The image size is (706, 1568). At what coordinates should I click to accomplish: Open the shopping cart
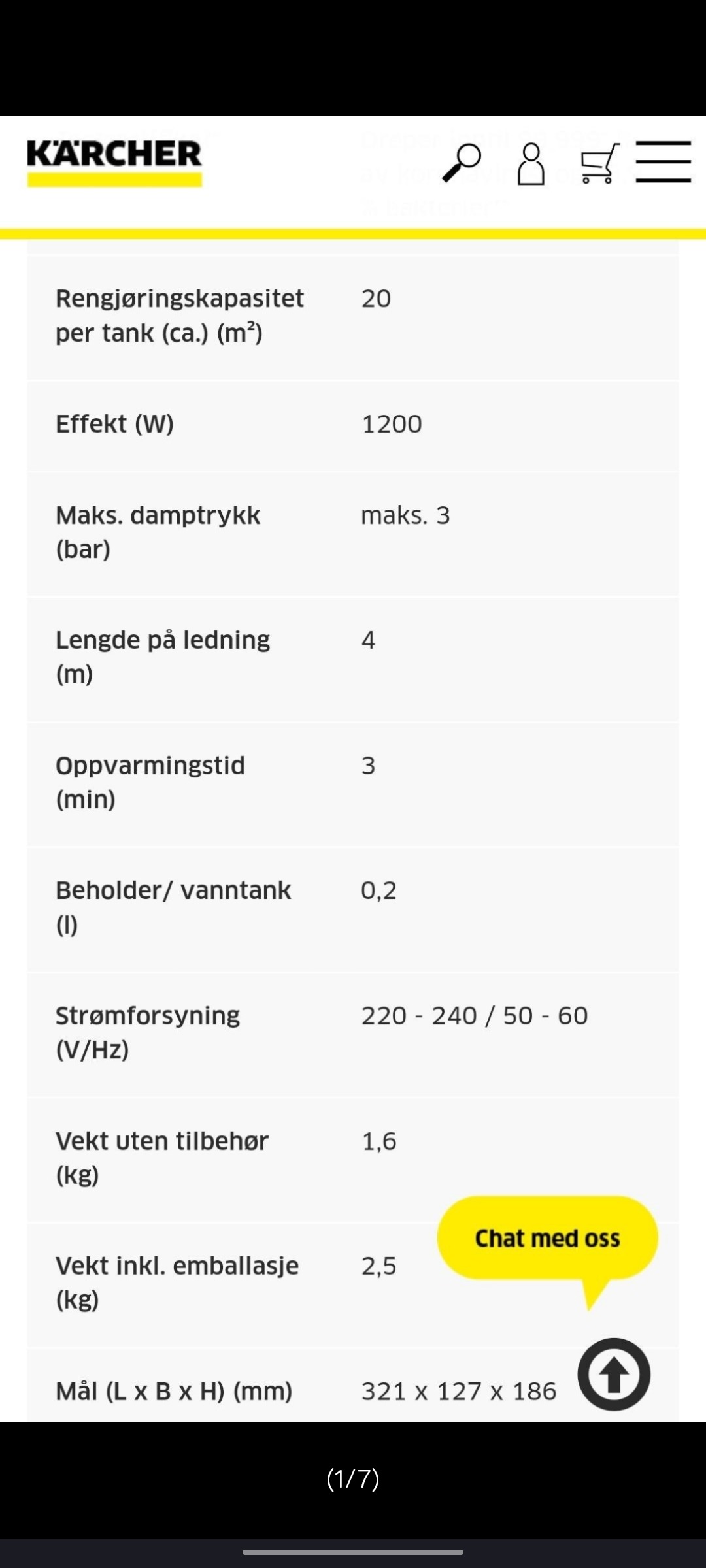point(599,163)
